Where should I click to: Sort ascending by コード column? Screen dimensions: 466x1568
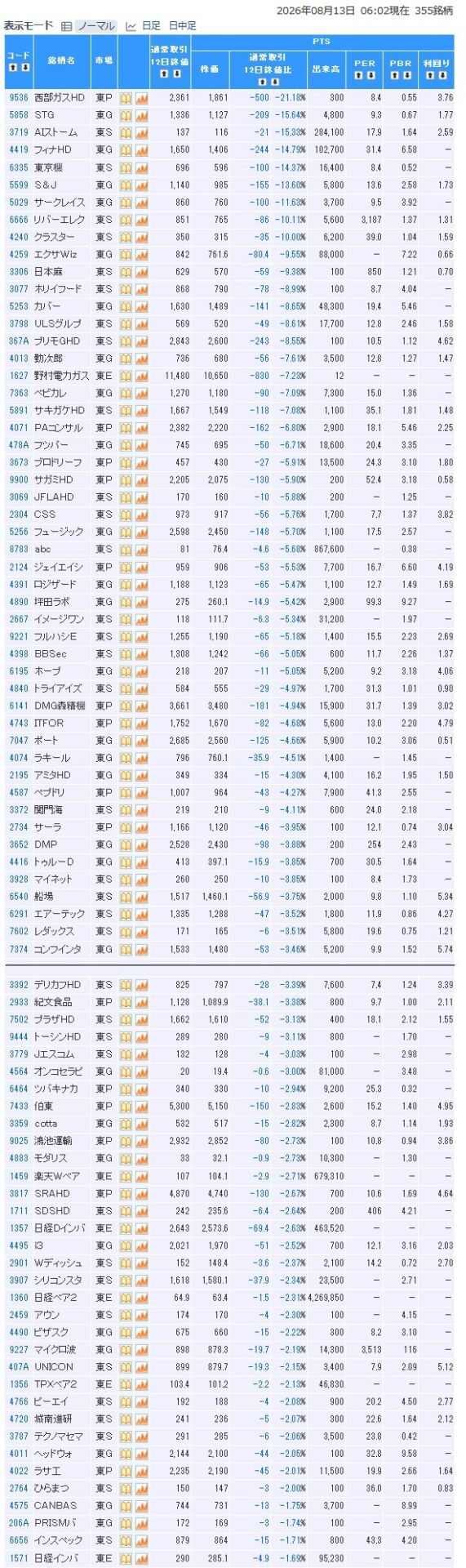[12, 68]
